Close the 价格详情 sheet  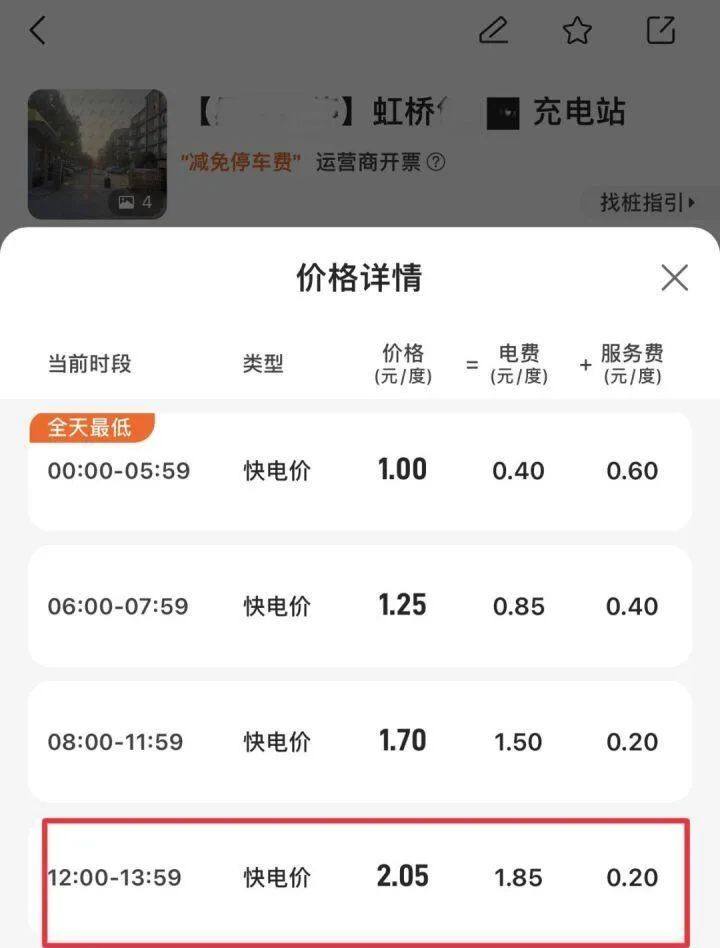point(675,278)
